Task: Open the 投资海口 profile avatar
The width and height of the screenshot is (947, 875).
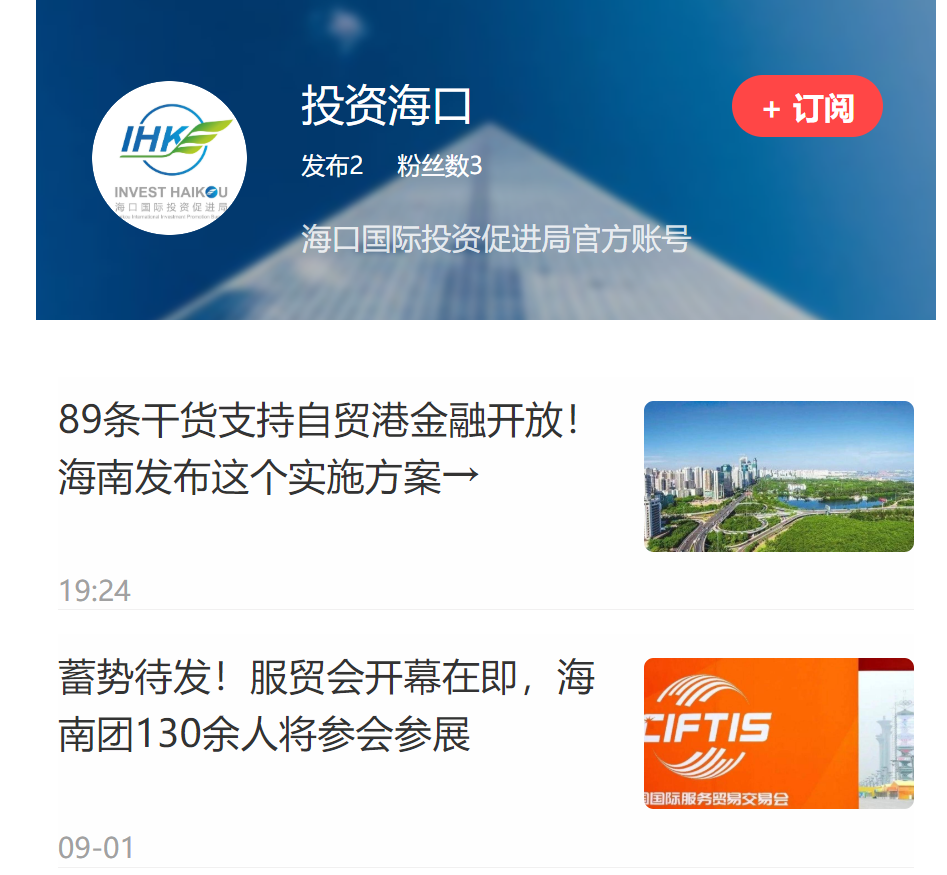Action: click(169, 159)
